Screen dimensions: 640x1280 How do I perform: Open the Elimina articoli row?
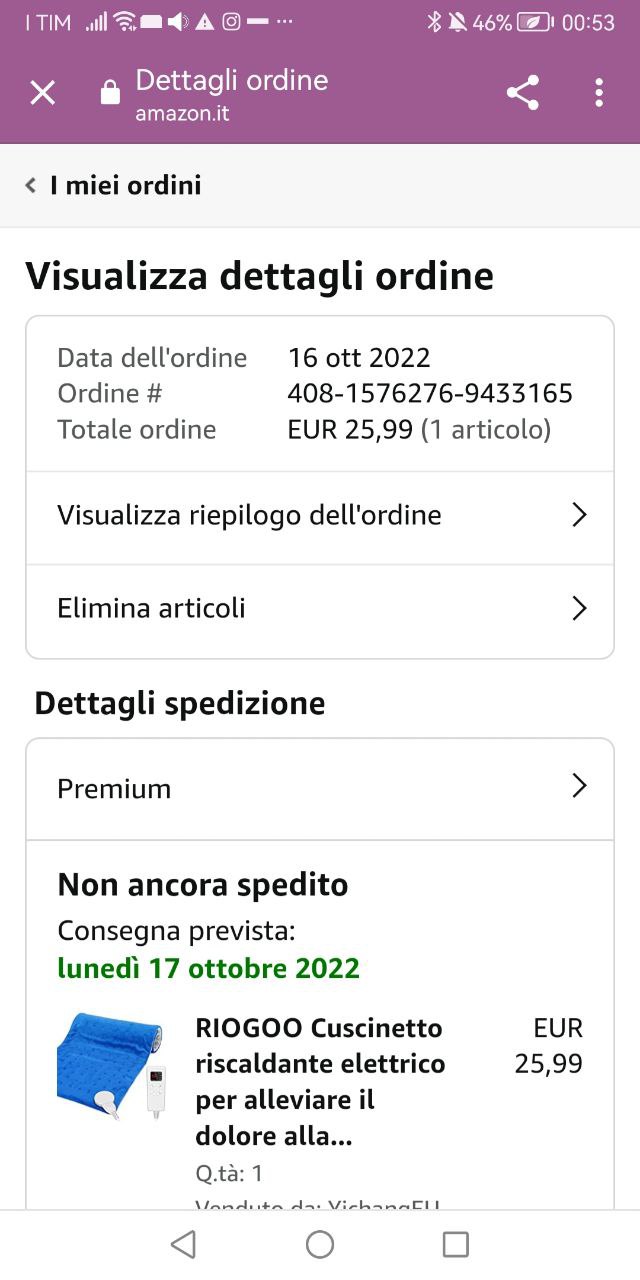pos(319,609)
